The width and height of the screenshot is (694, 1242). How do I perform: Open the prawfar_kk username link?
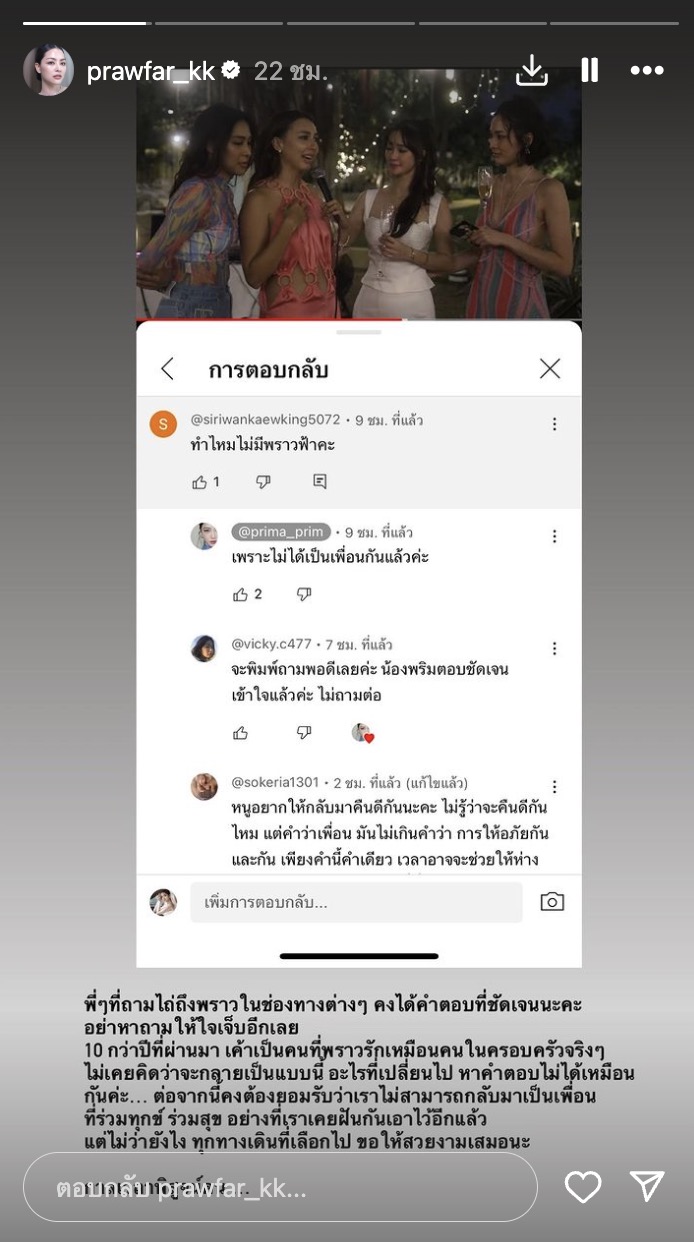[150, 71]
